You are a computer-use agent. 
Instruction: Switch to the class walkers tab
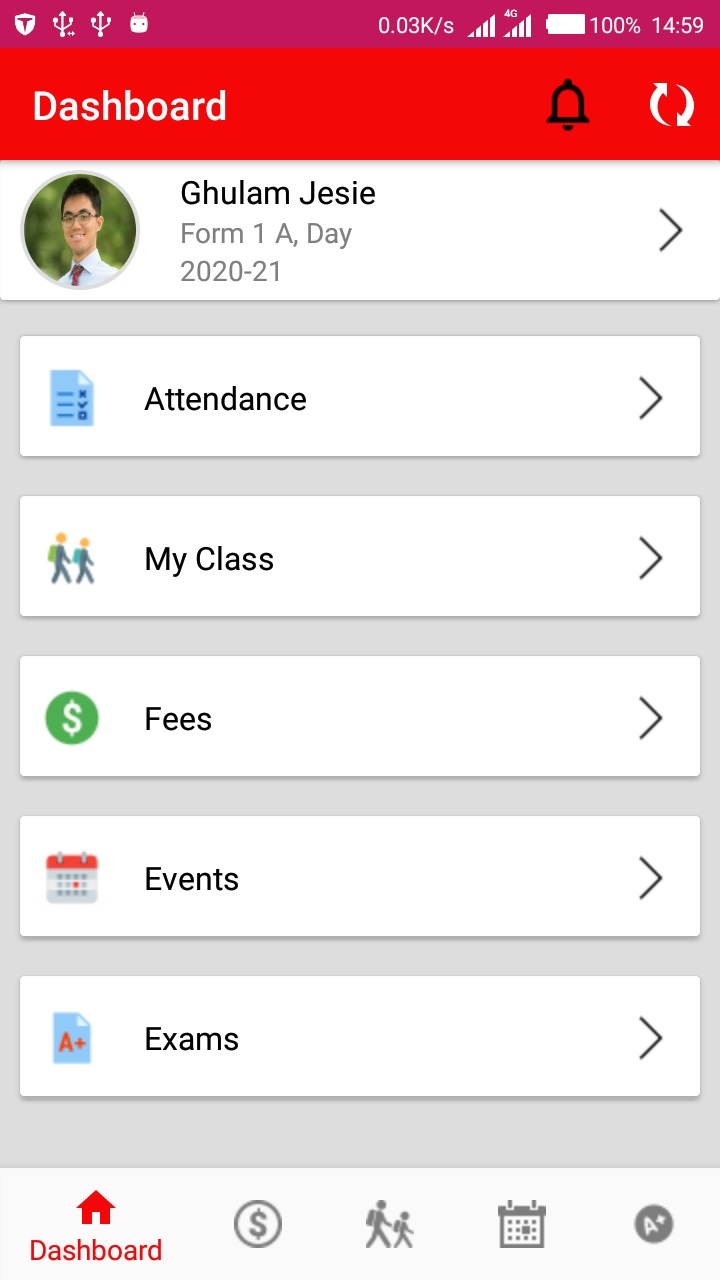(389, 1224)
